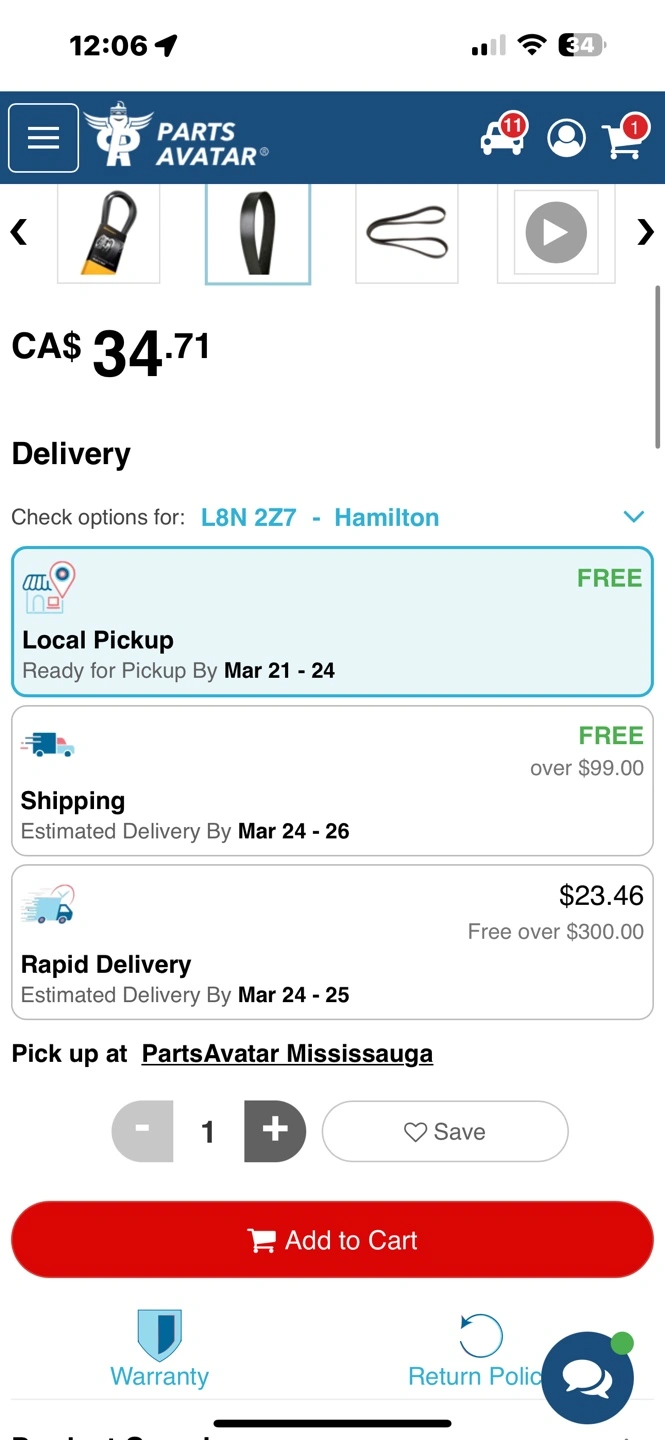Decrease quantity with minus button
This screenshot has width=665, height=1440.
[142, 1131]
